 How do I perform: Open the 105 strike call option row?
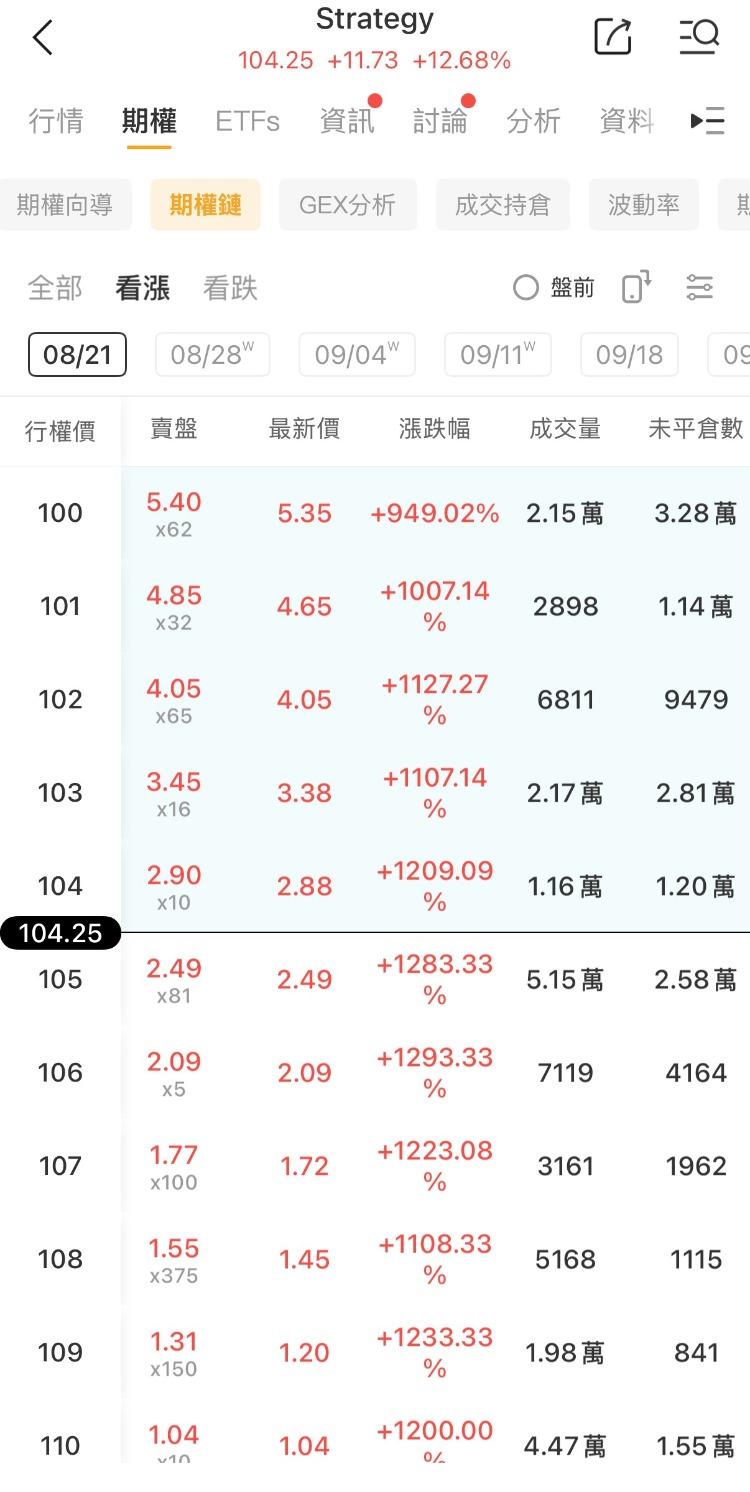[x=375, y=980]
